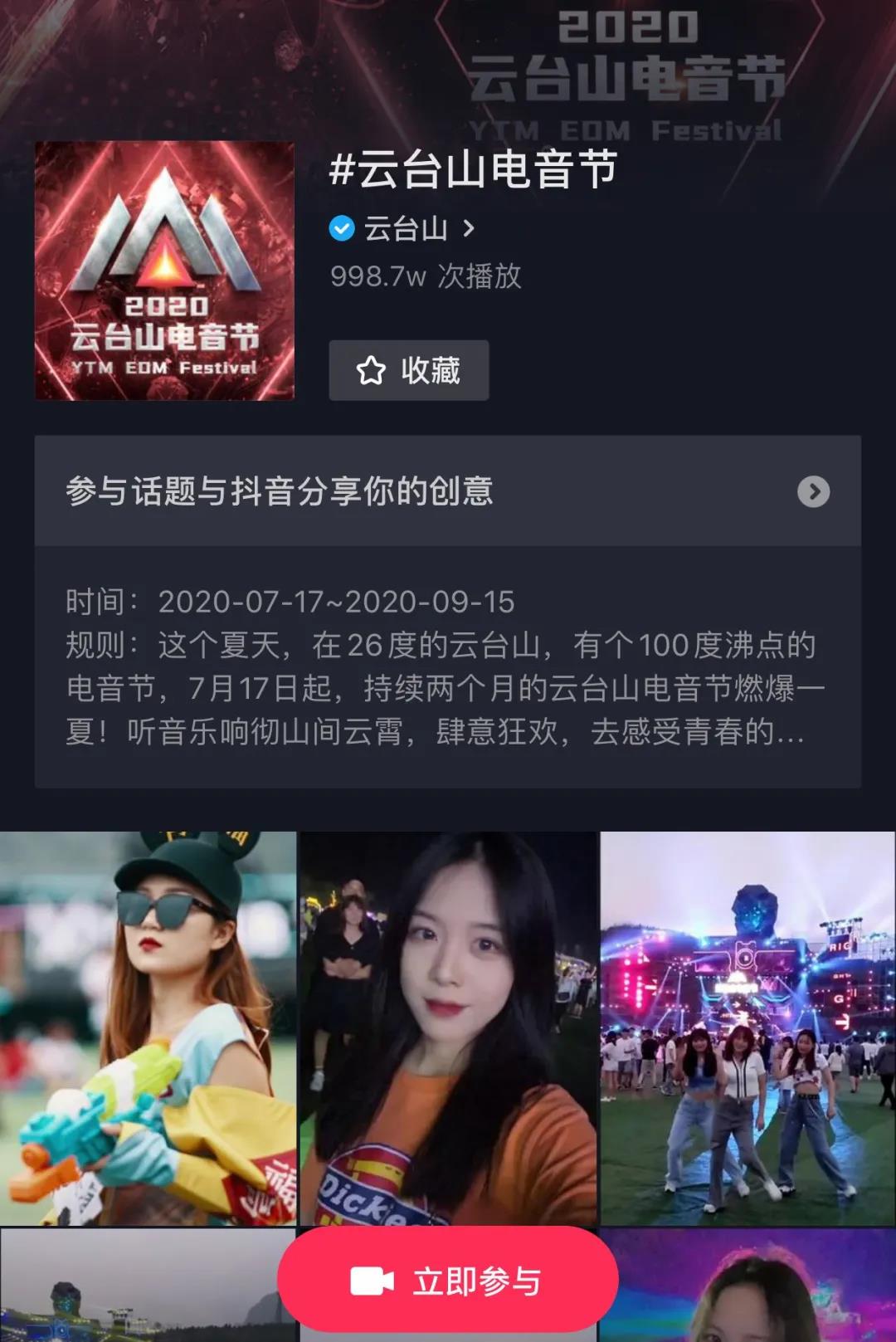This screenshot has width=896, height=1342.
Task: Tap the 收藏 button to favorite topic
Action: click(408, 370)
